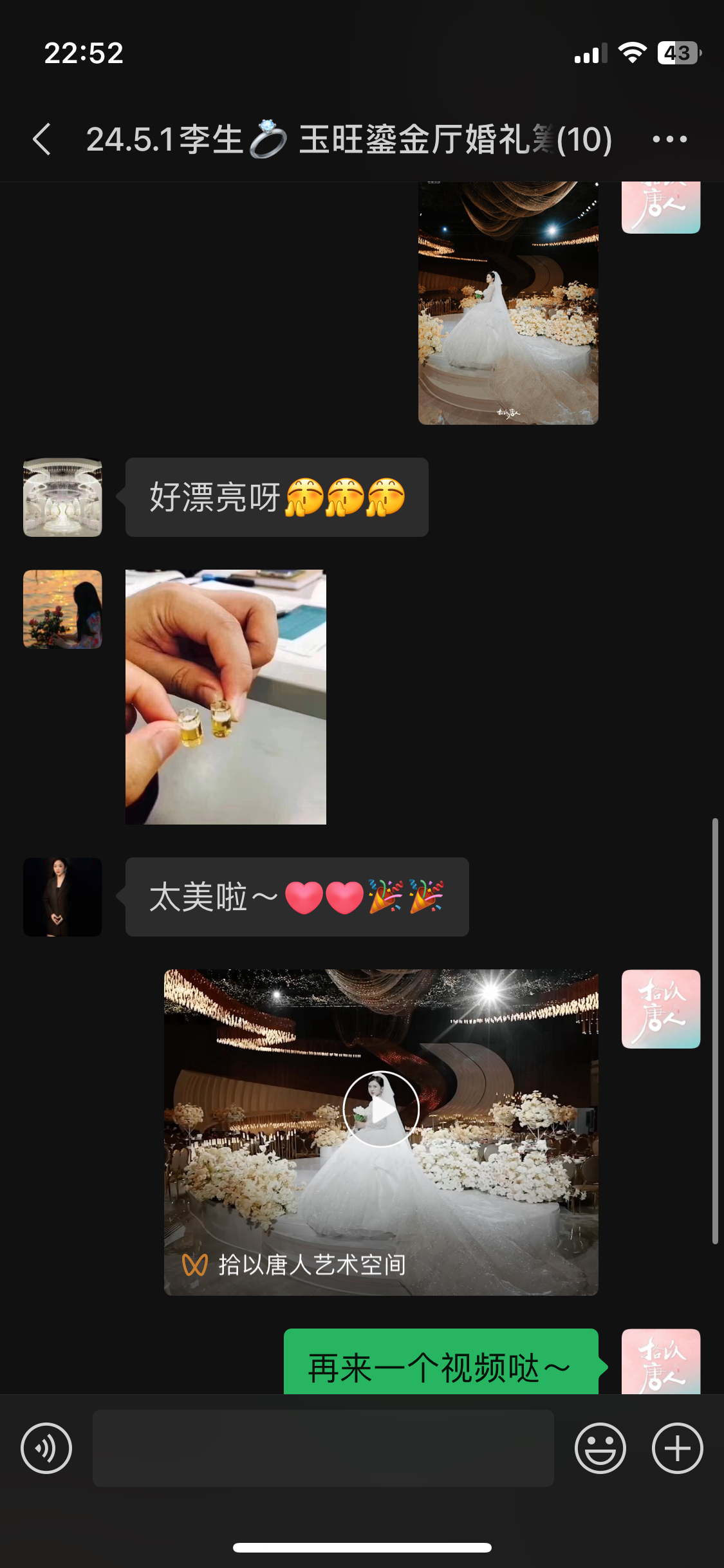Screen dimensions: 724x1568
Task: View profile of sender who said 好漂亮呀
Action: [x=62, y=497]
